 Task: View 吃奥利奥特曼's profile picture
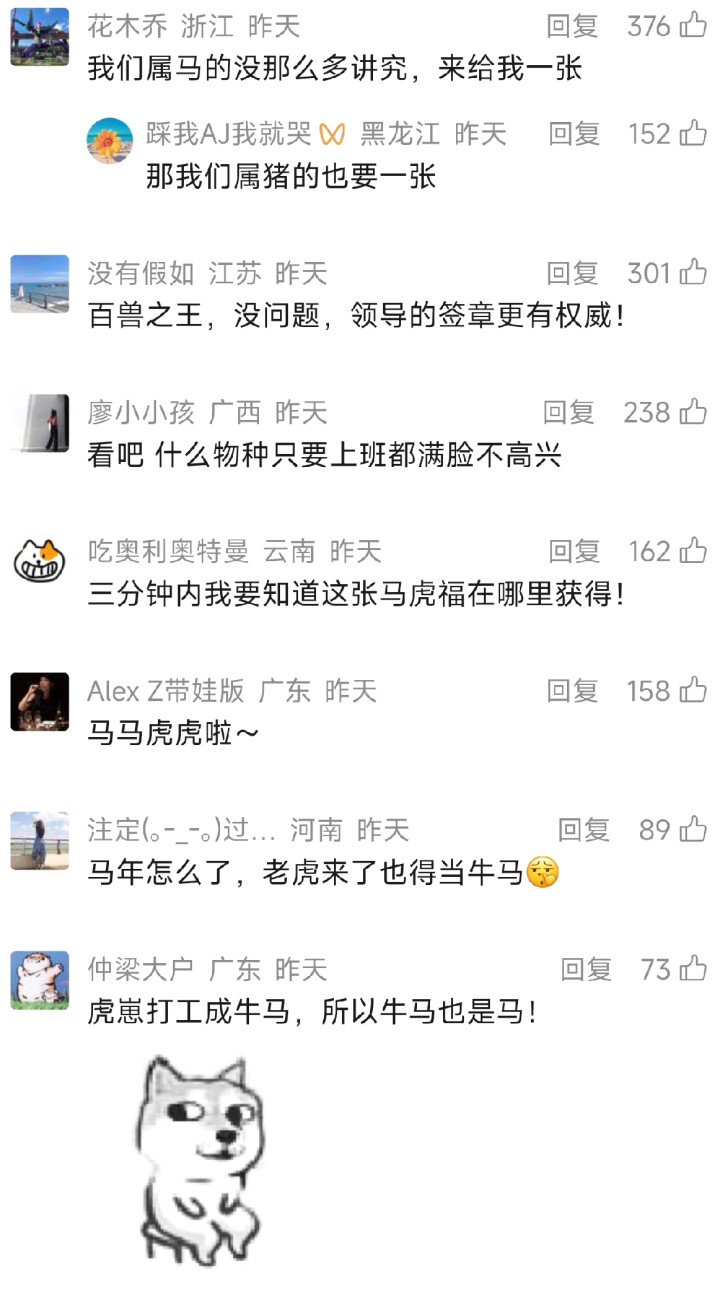tap(40, 562)
